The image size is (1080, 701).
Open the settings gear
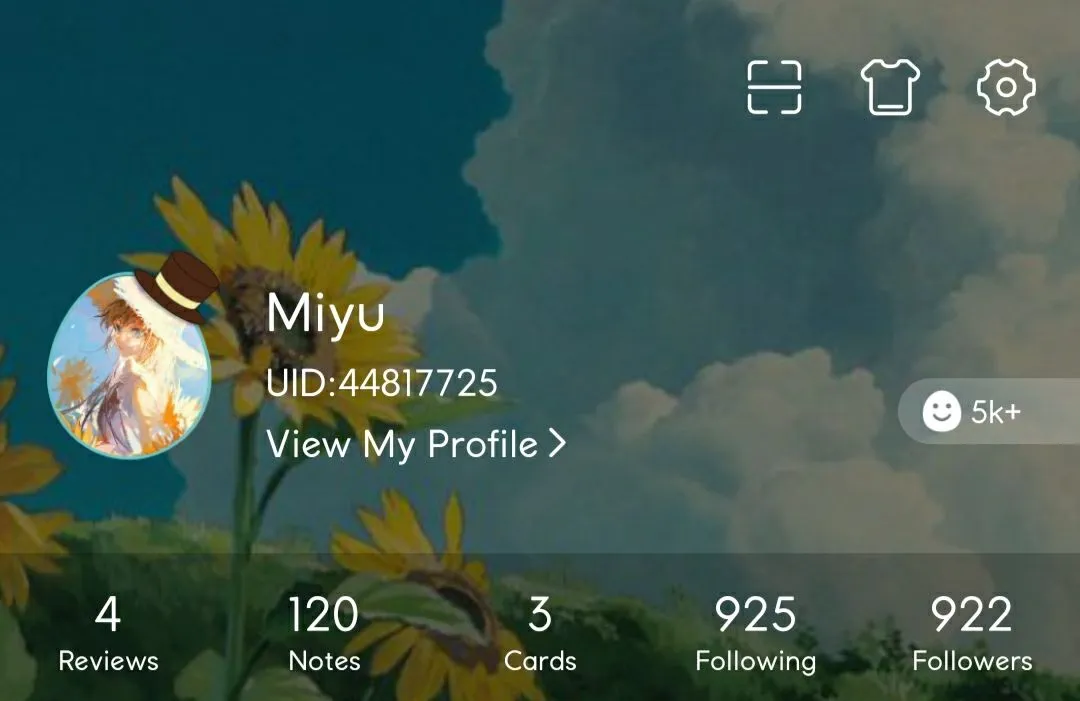click(1005, 87)
